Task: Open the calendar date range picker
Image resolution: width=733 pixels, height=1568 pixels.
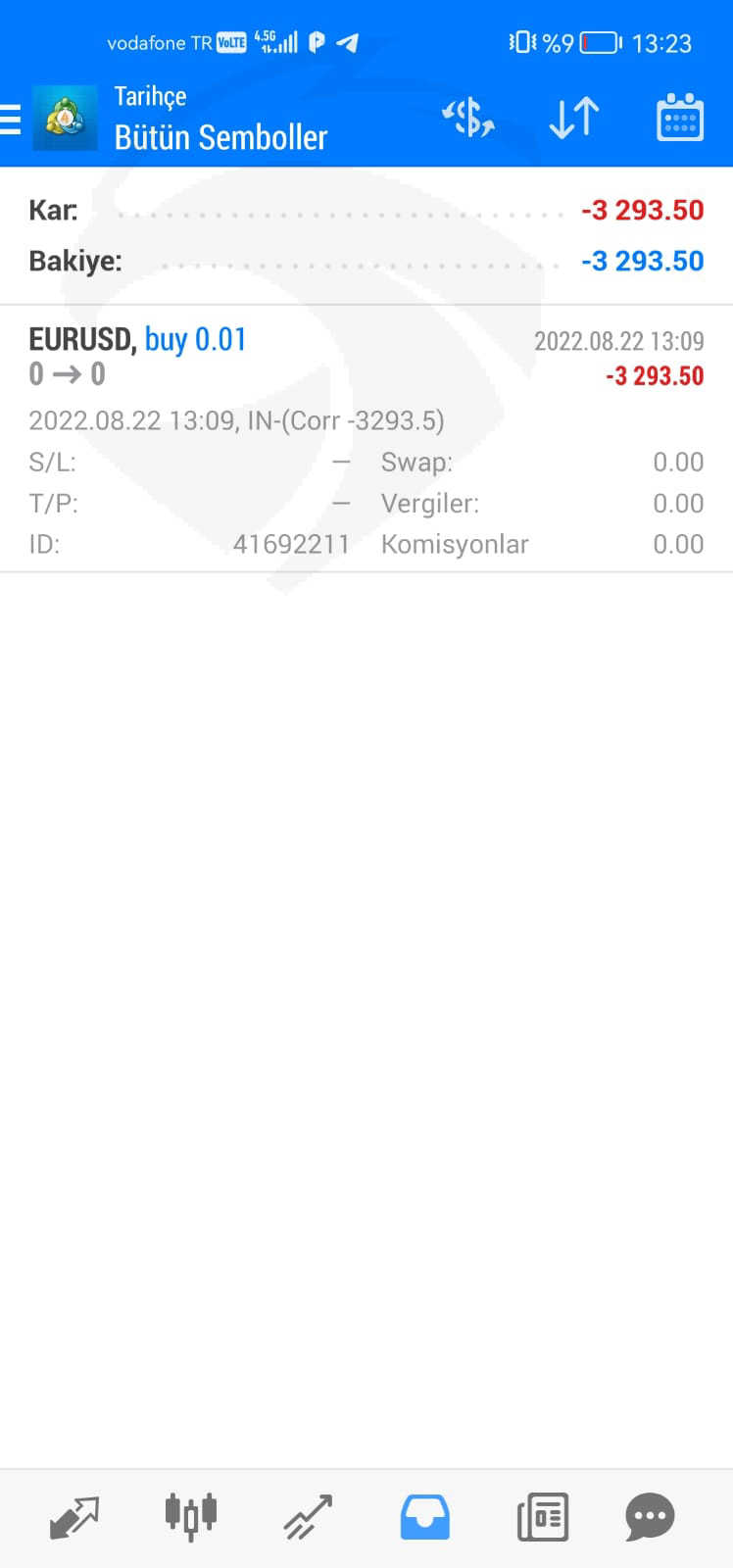Action: (679, 118)
